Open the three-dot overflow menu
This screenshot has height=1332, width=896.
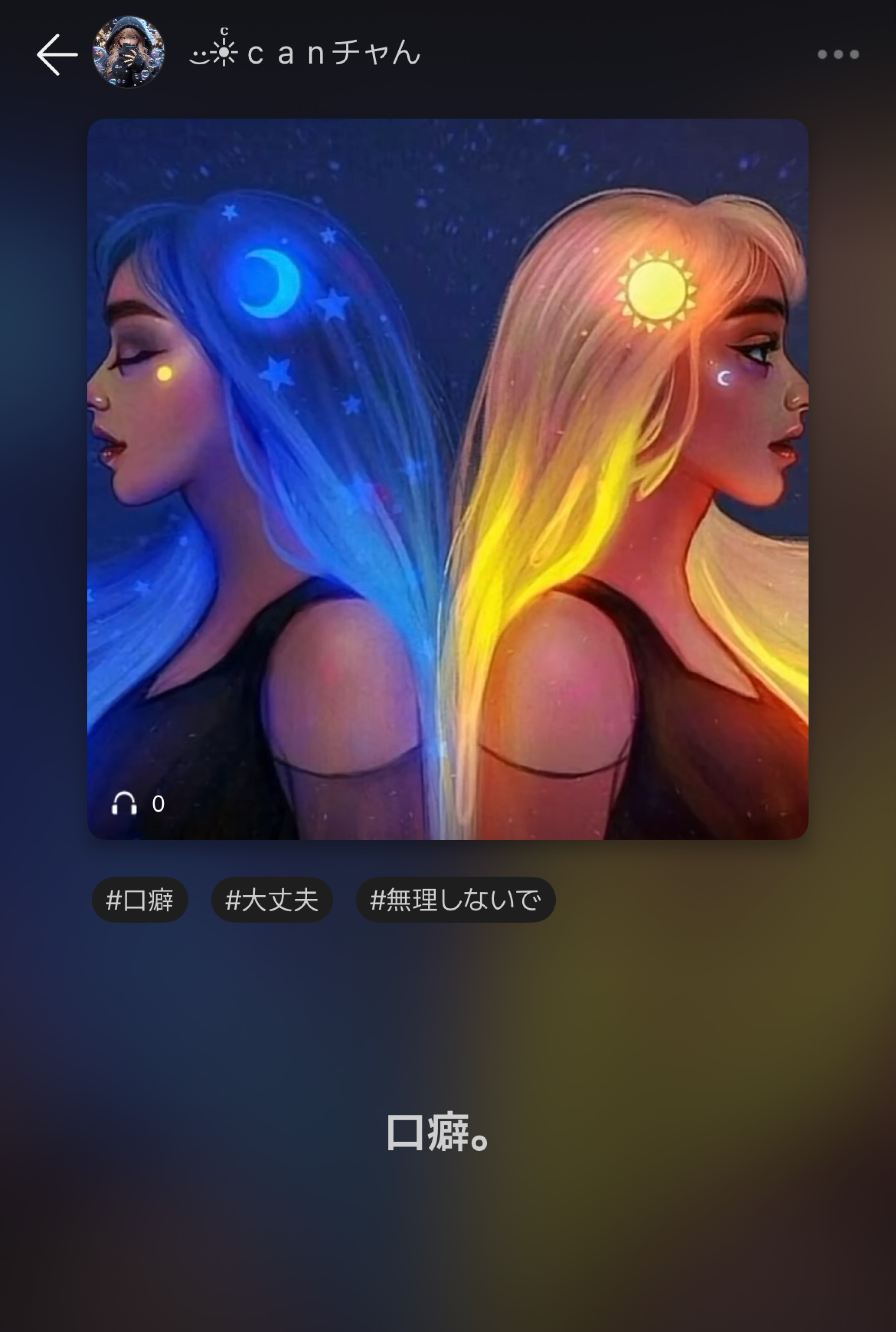click(x=838, y=54)
